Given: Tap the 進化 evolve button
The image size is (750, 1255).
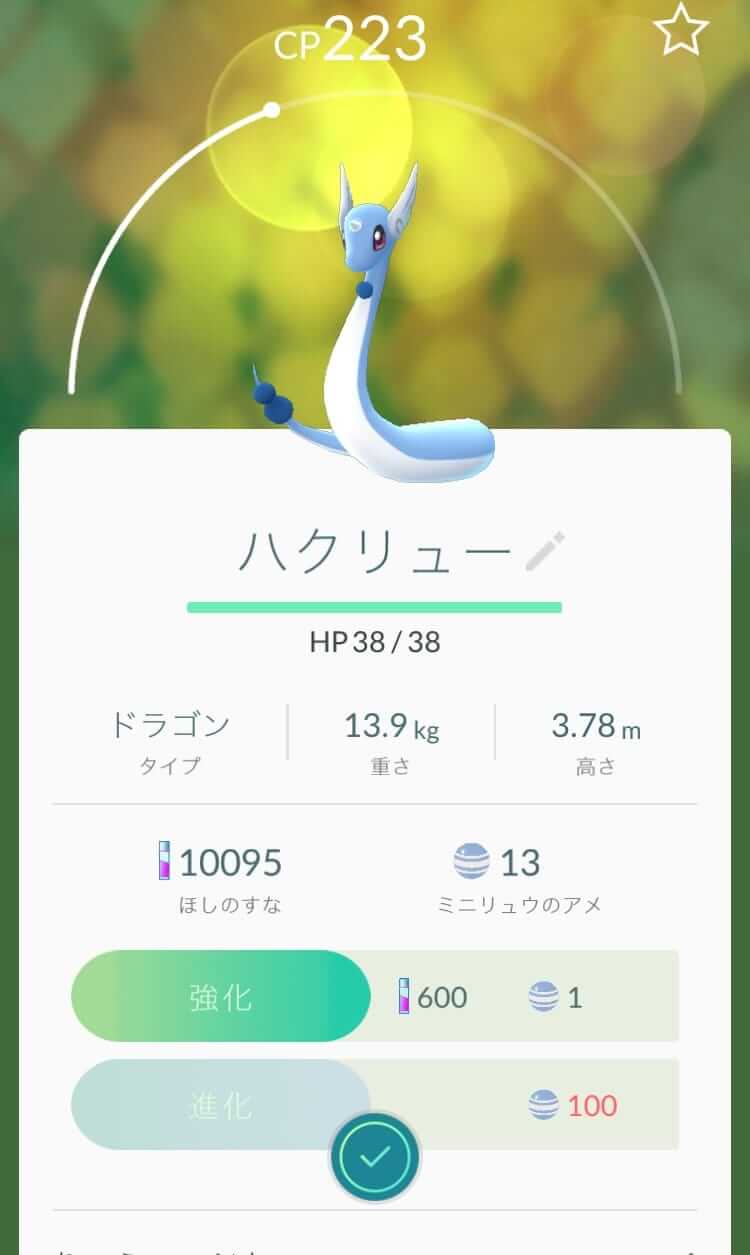Looking at the screenshot, I should tap(221, 1105).
